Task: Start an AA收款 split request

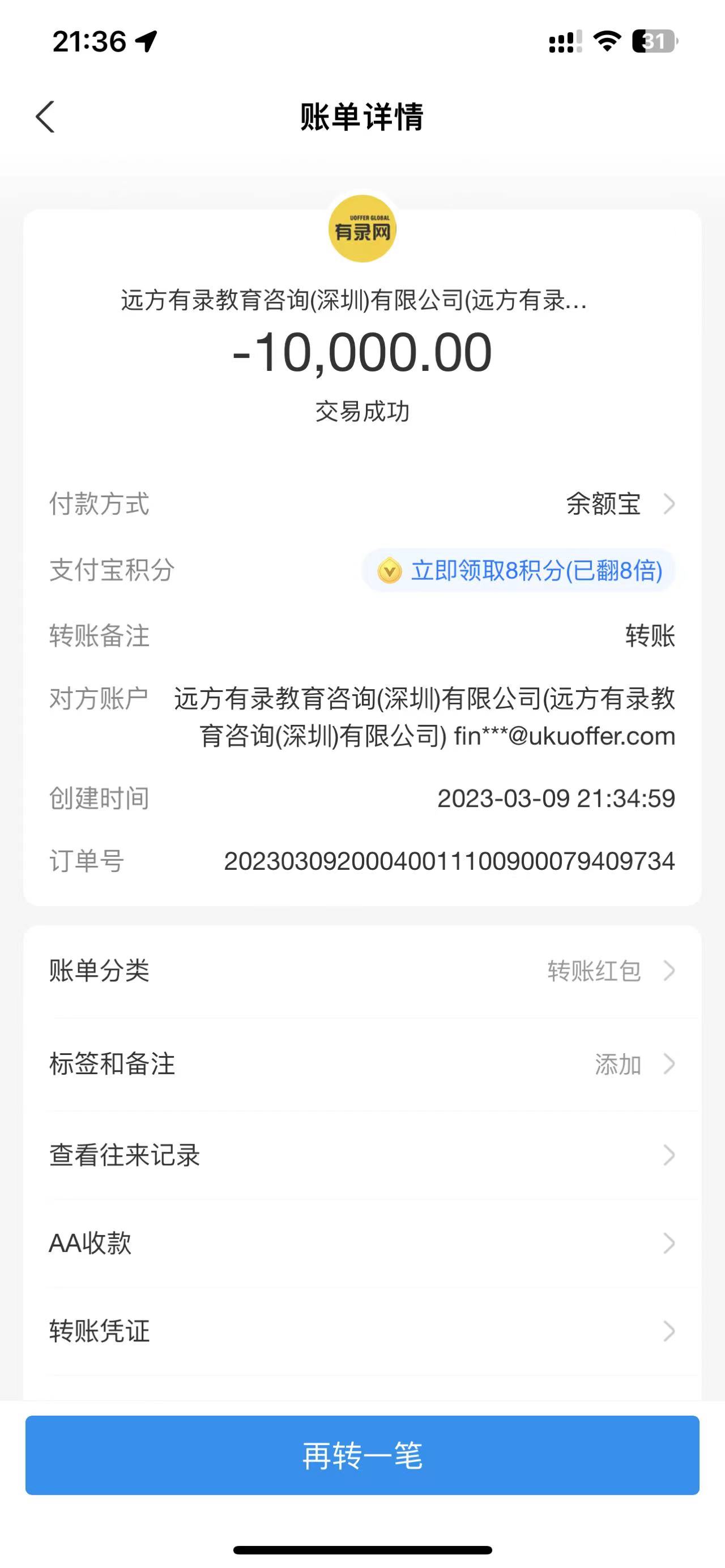Action: [362, 1243]
